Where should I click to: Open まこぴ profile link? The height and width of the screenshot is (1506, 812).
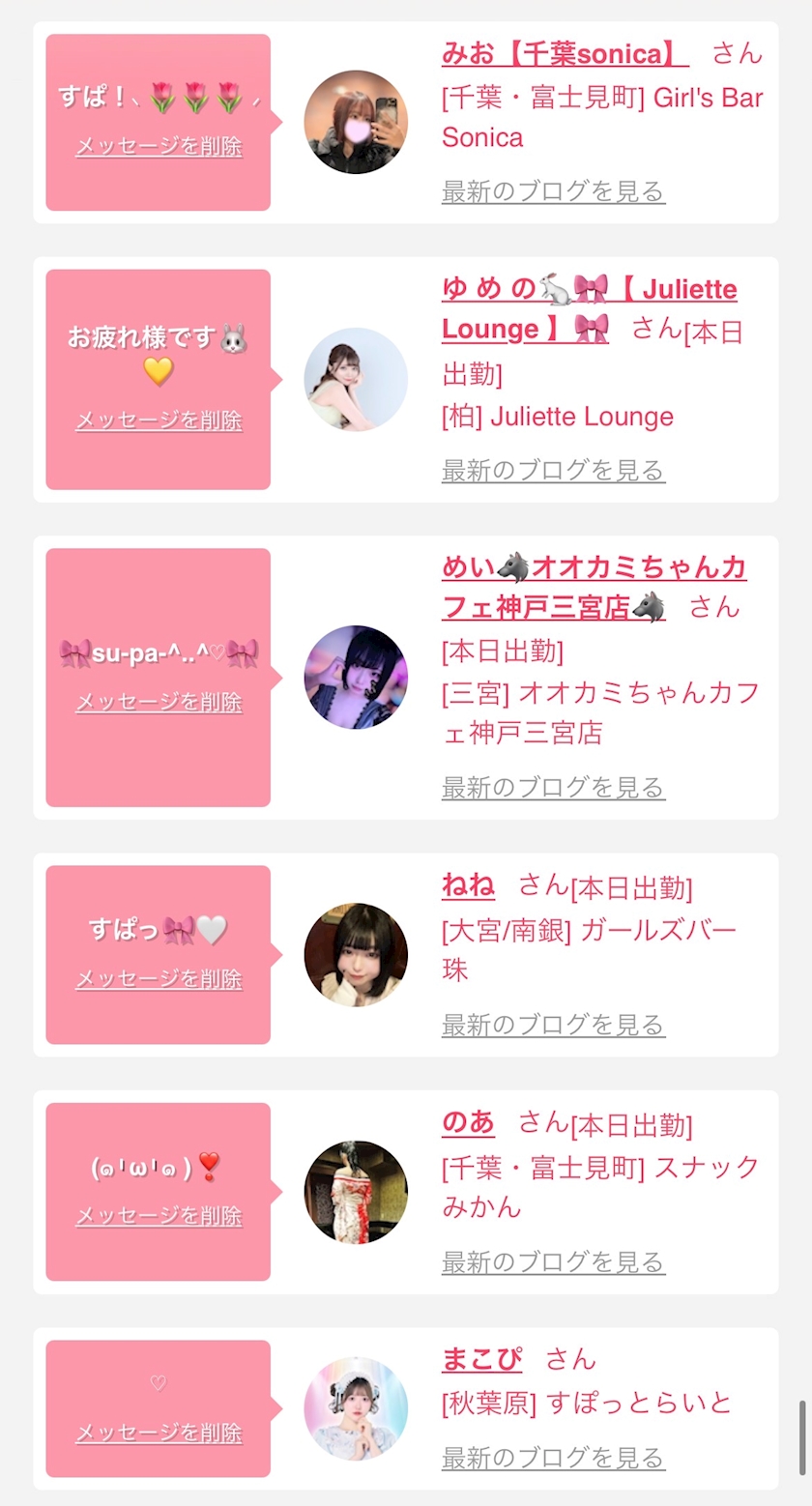pos(481,1359)
